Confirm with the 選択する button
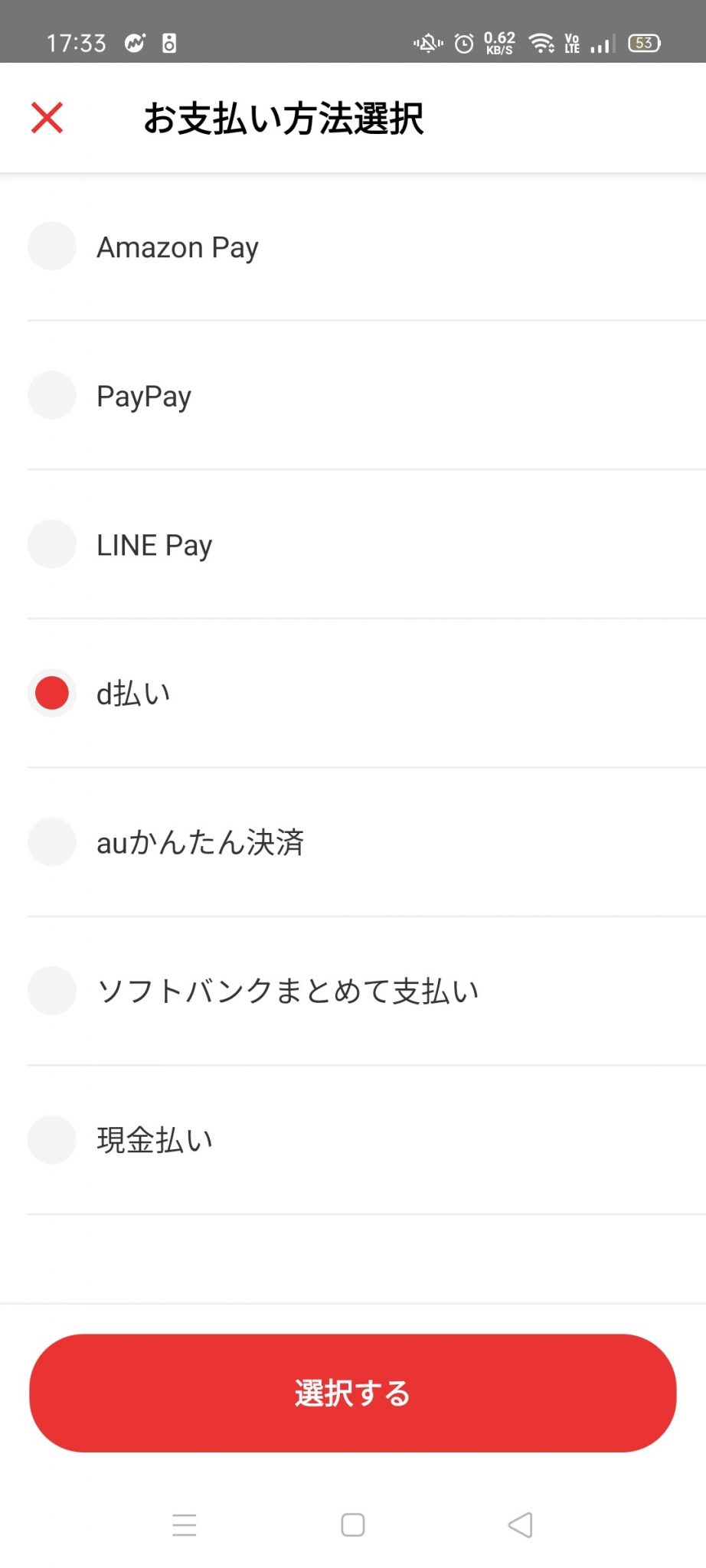This screenshot has height=1568, width=706. 353,1393
